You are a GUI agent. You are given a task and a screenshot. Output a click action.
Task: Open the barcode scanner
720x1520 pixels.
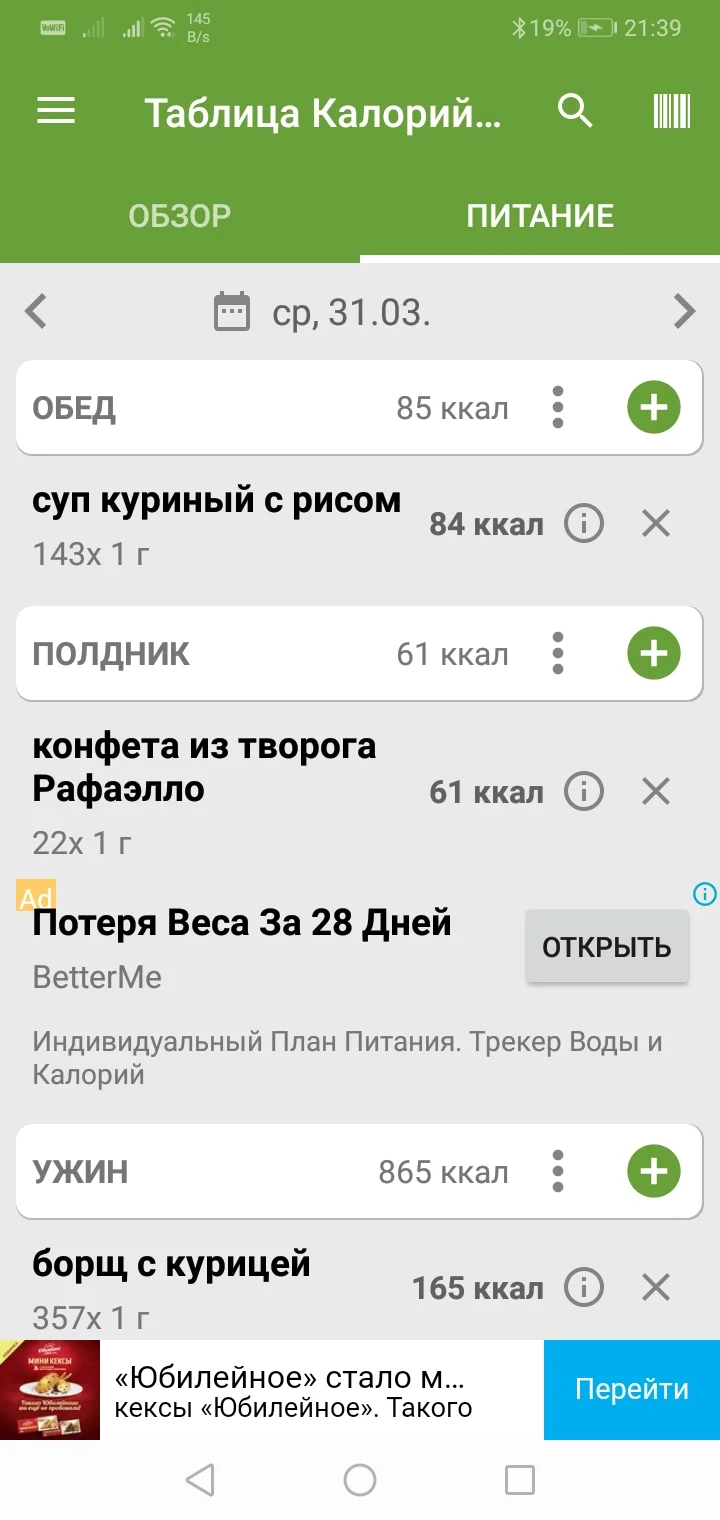coord(670,112)
